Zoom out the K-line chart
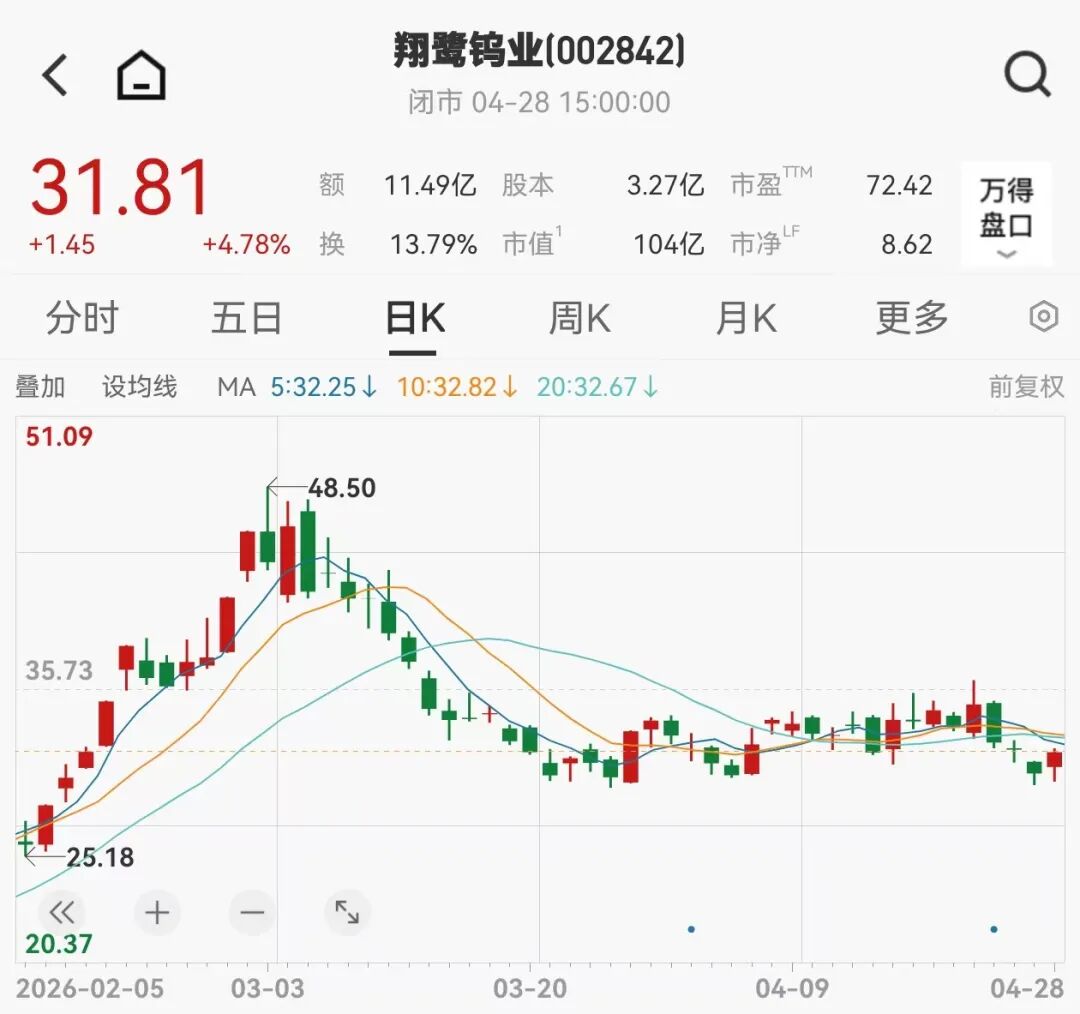This screenshot has width=1080, height=1014. [252, 912]
